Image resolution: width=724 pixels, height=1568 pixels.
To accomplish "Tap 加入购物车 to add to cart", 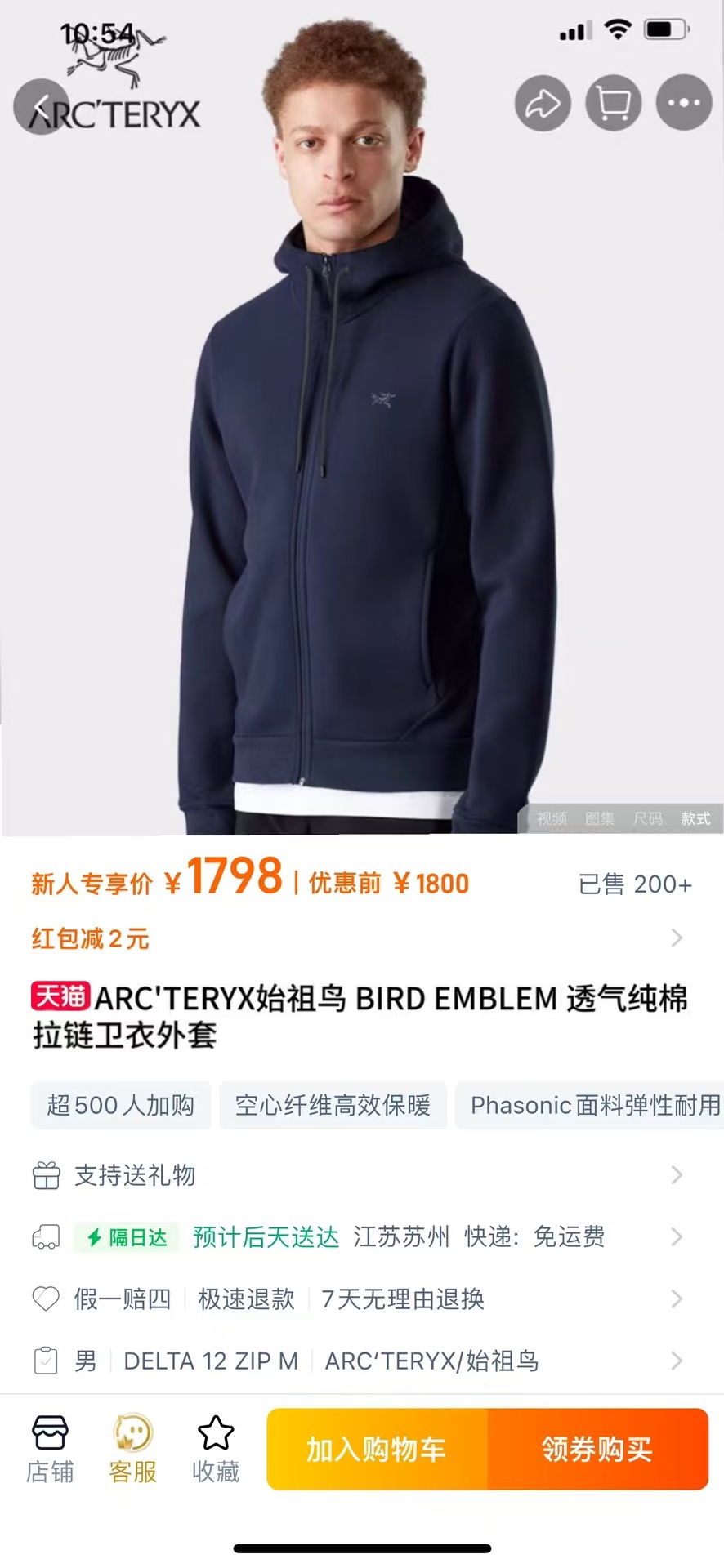I will click(x=377, y=1450).
